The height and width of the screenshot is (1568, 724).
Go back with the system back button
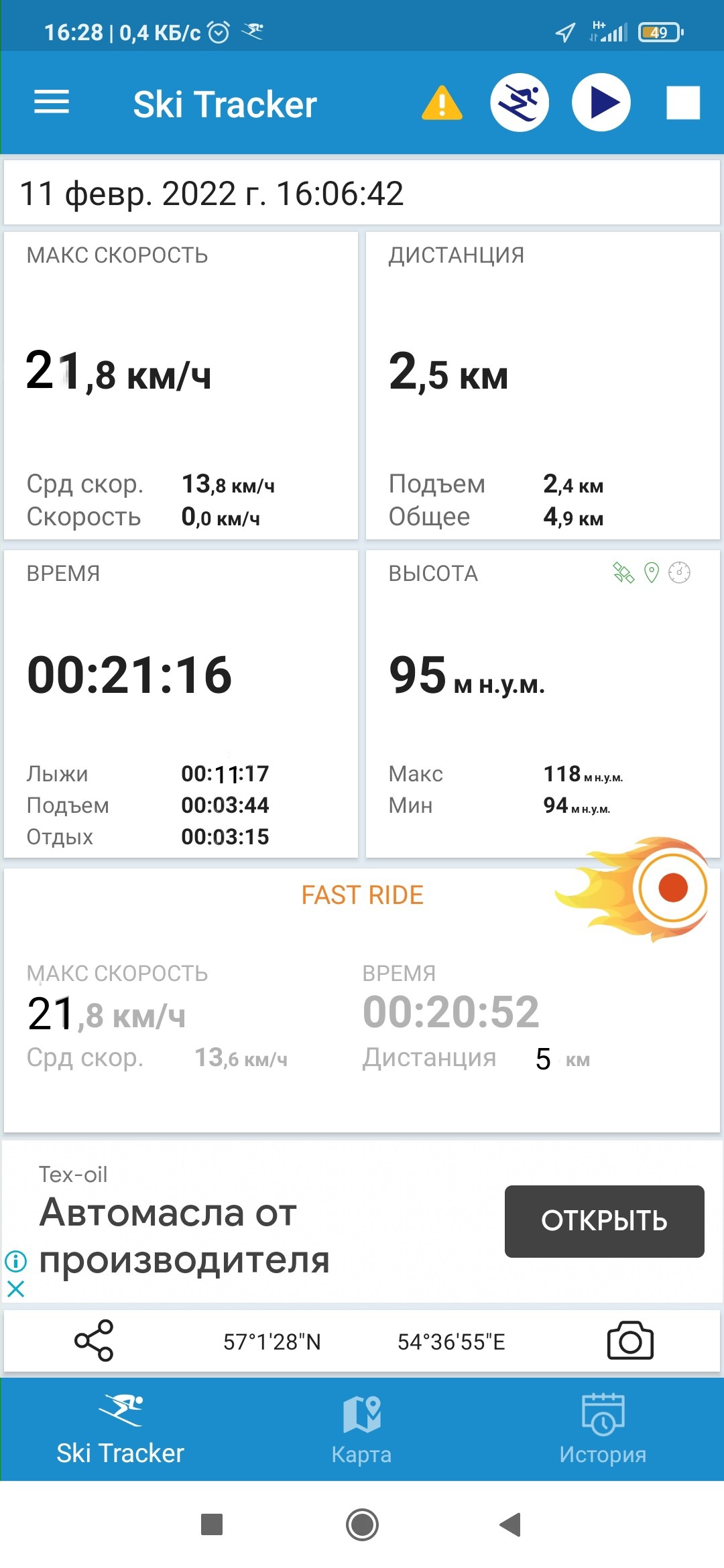click(511, 1524)
